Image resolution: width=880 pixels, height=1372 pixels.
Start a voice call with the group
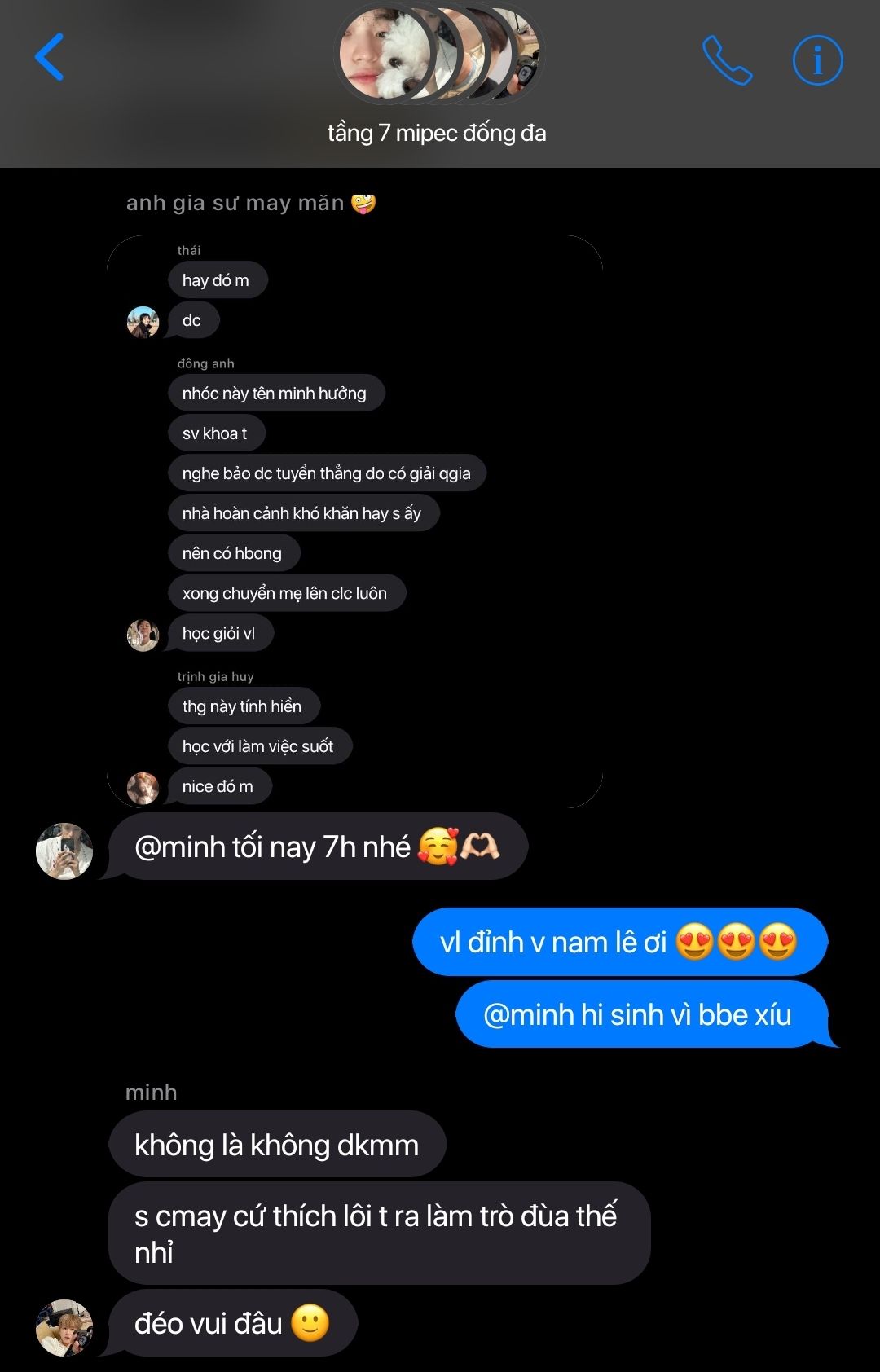pyautogui.click(x=727, y=59)
